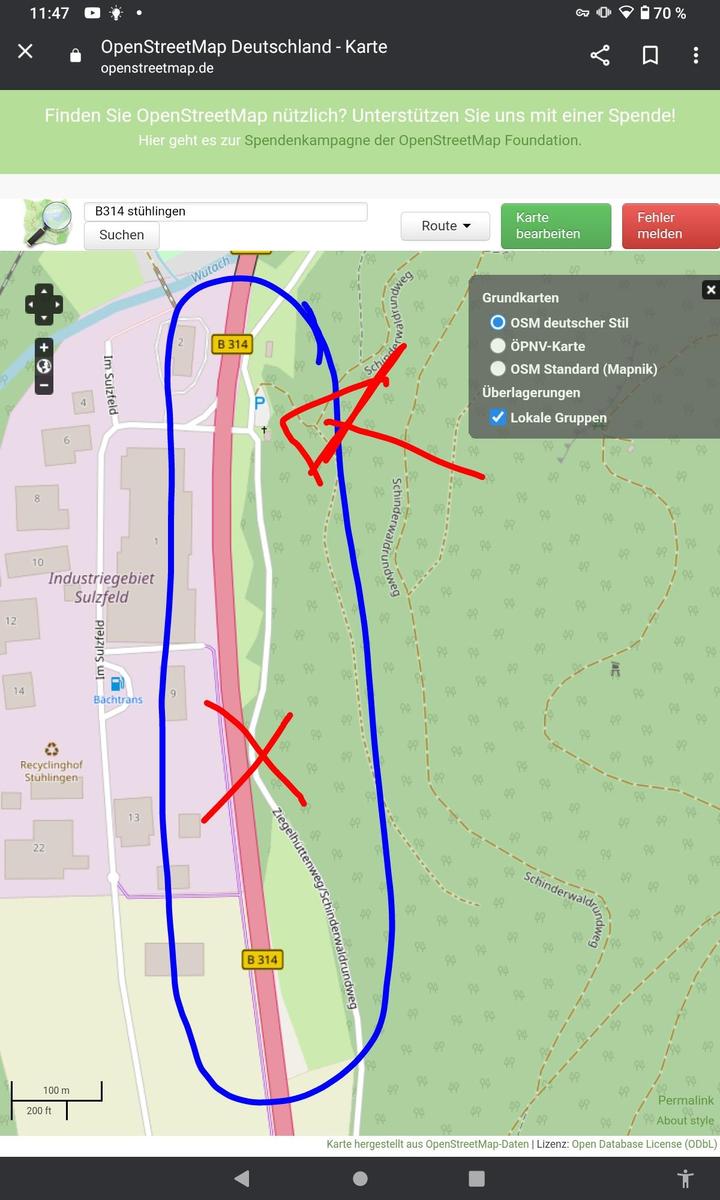Open the Spendenkampagne der OpenStreetMap Foundation link
This screenshot has width=720, height=1200.
[x=412, y=141]
